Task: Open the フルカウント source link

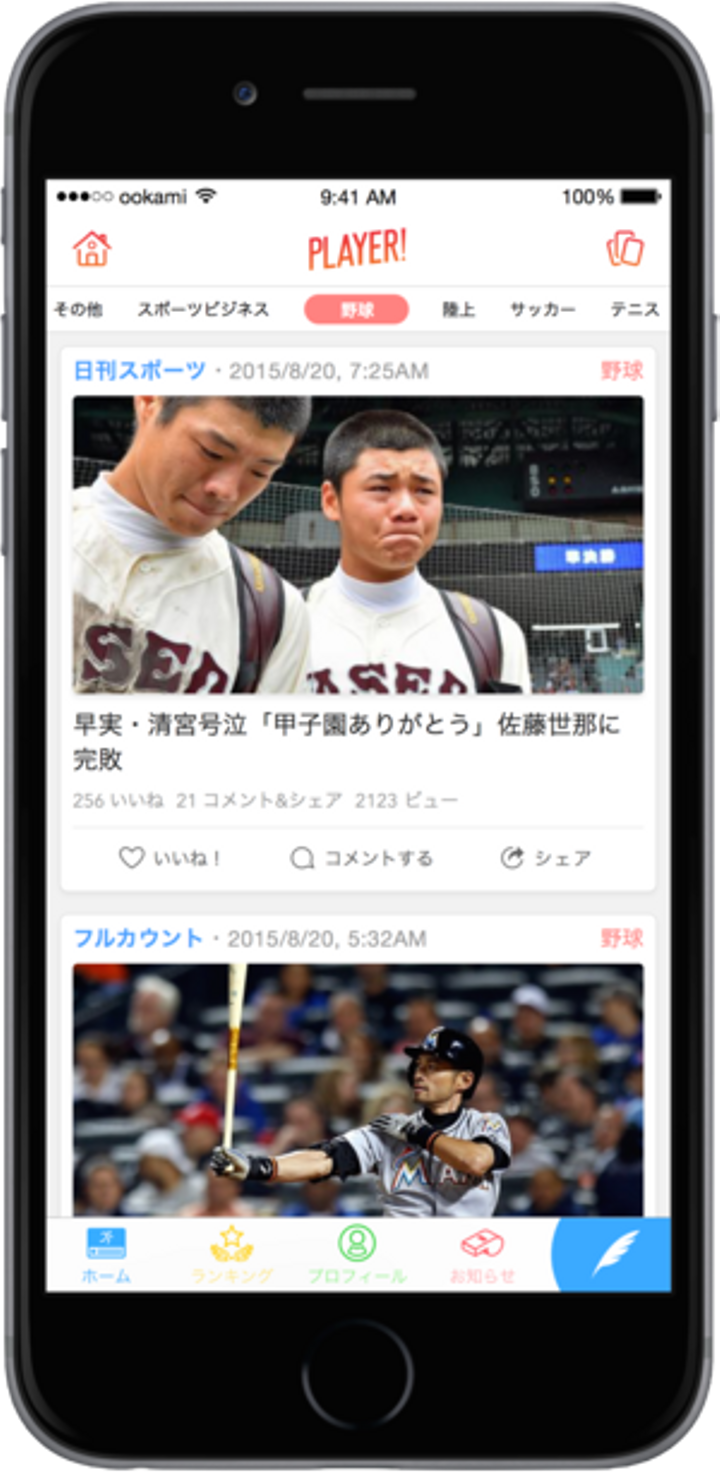Action: point(138,939)
